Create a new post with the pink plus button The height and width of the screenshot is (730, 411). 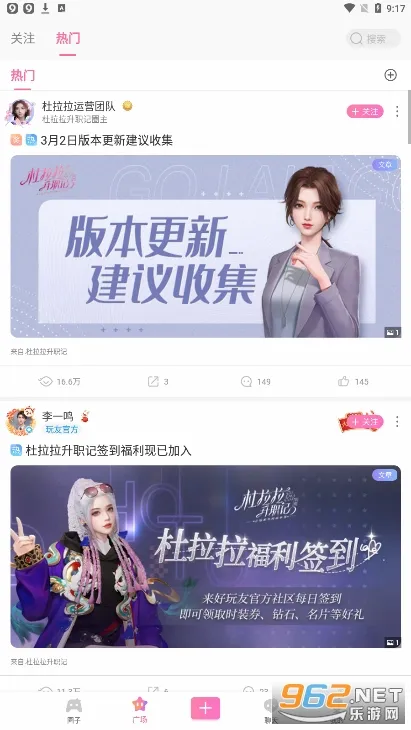[205, 708]
